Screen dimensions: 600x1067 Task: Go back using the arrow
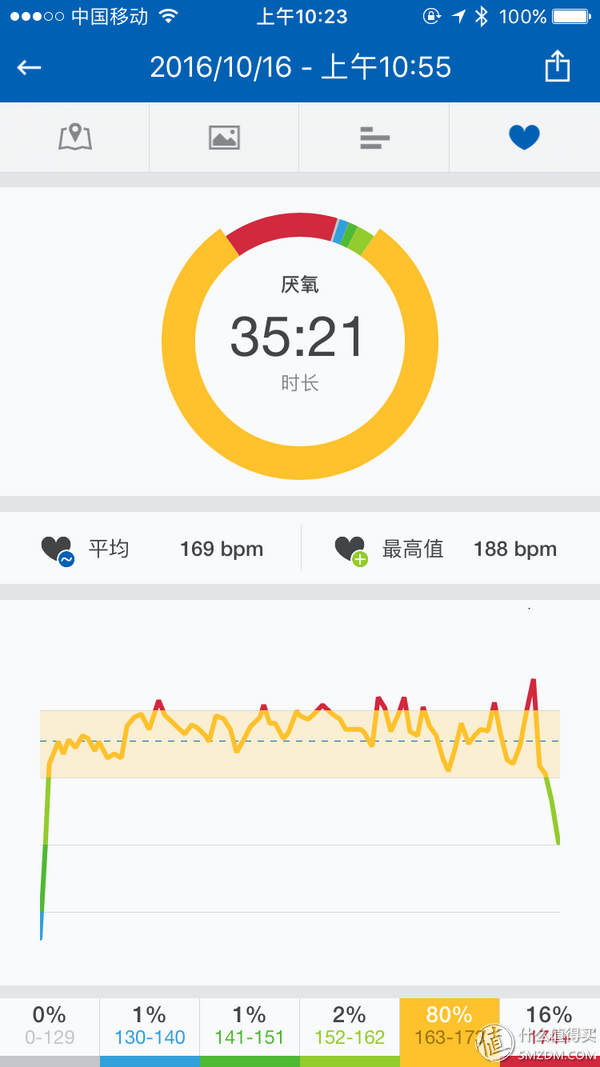tap(29, 67)
